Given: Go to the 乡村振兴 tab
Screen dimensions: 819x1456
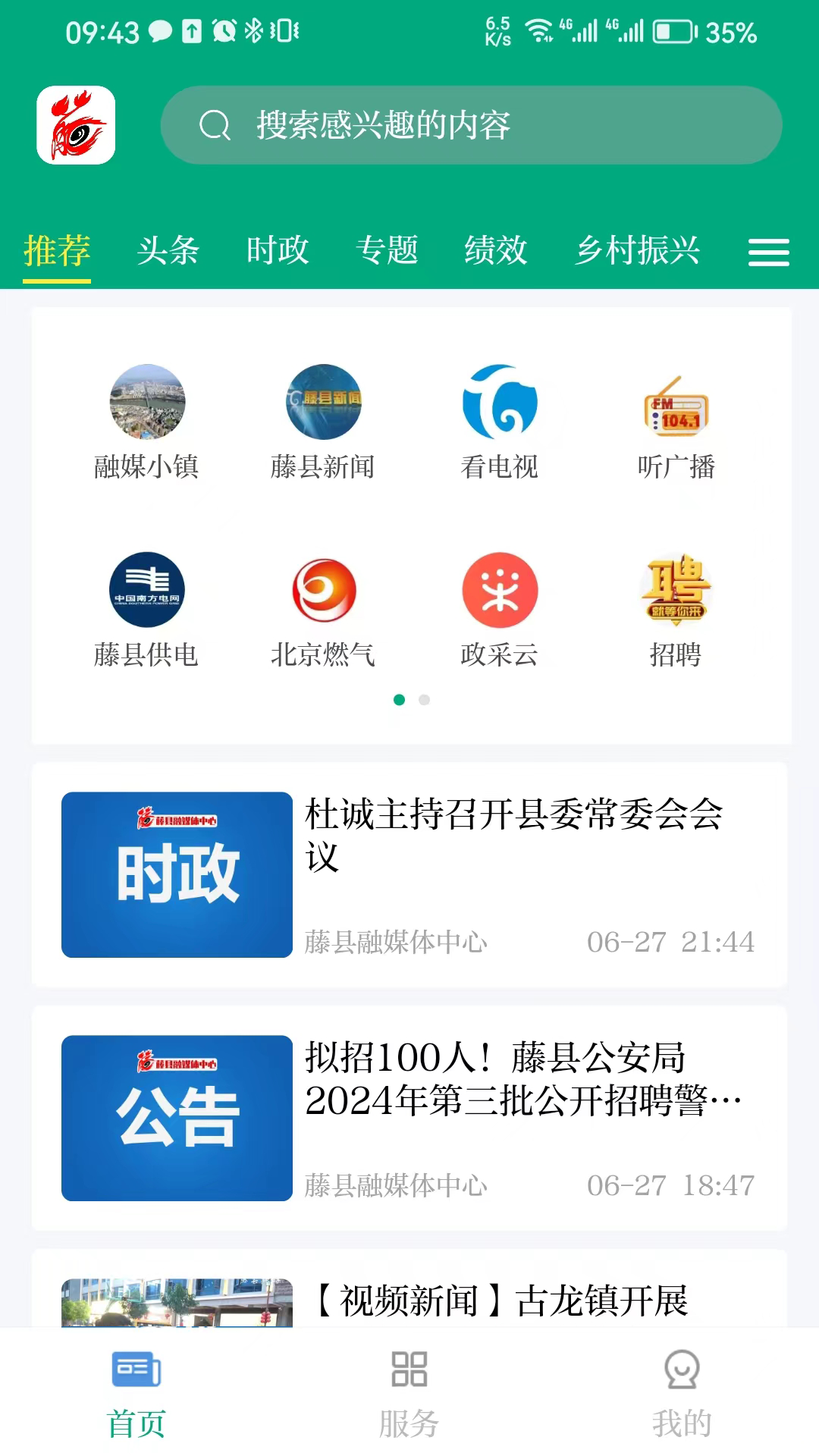Looking at the screenshot, I should click(637, 250).
